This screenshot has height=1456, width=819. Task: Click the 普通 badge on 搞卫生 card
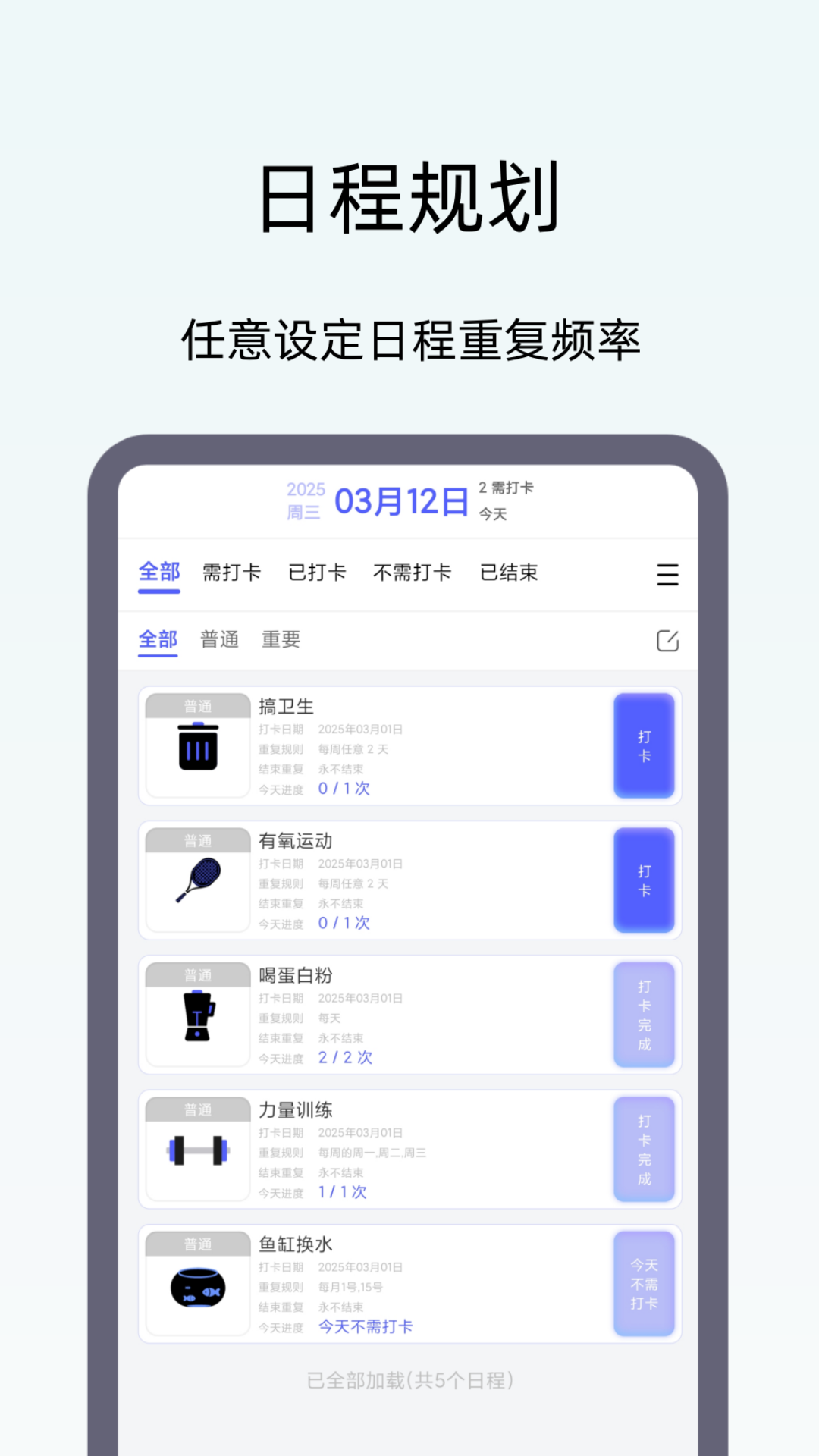(196, 704)
